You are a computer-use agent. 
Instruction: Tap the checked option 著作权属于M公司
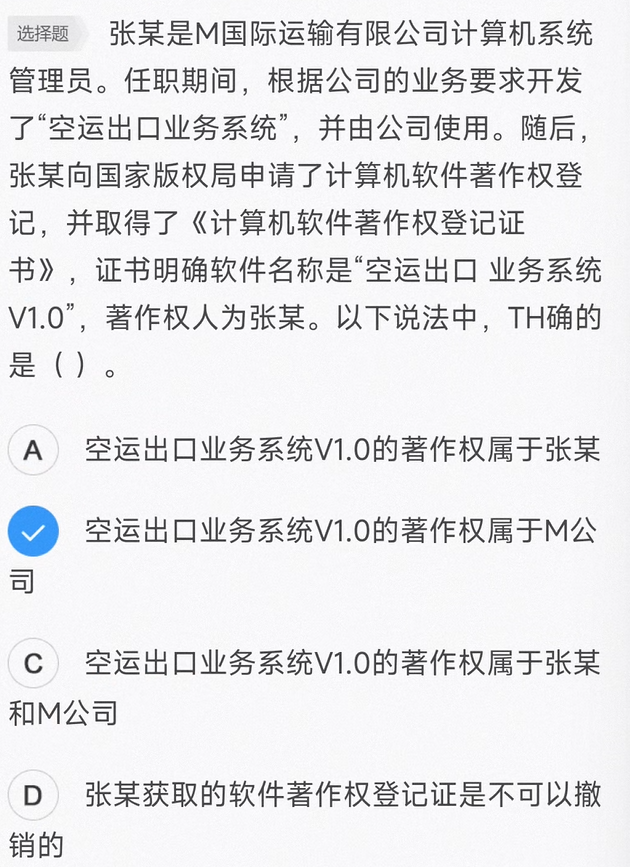click(33, 532)
